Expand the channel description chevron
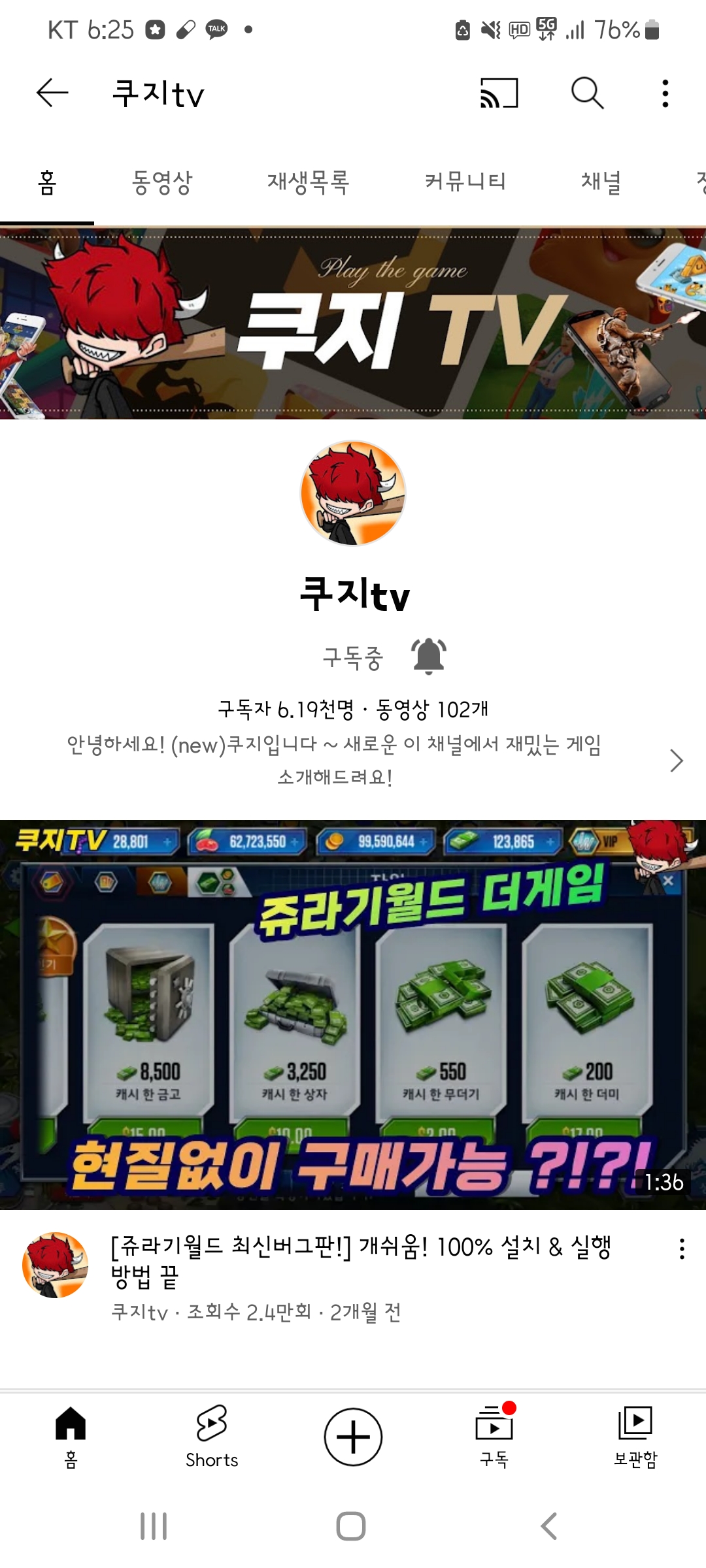 676,760
